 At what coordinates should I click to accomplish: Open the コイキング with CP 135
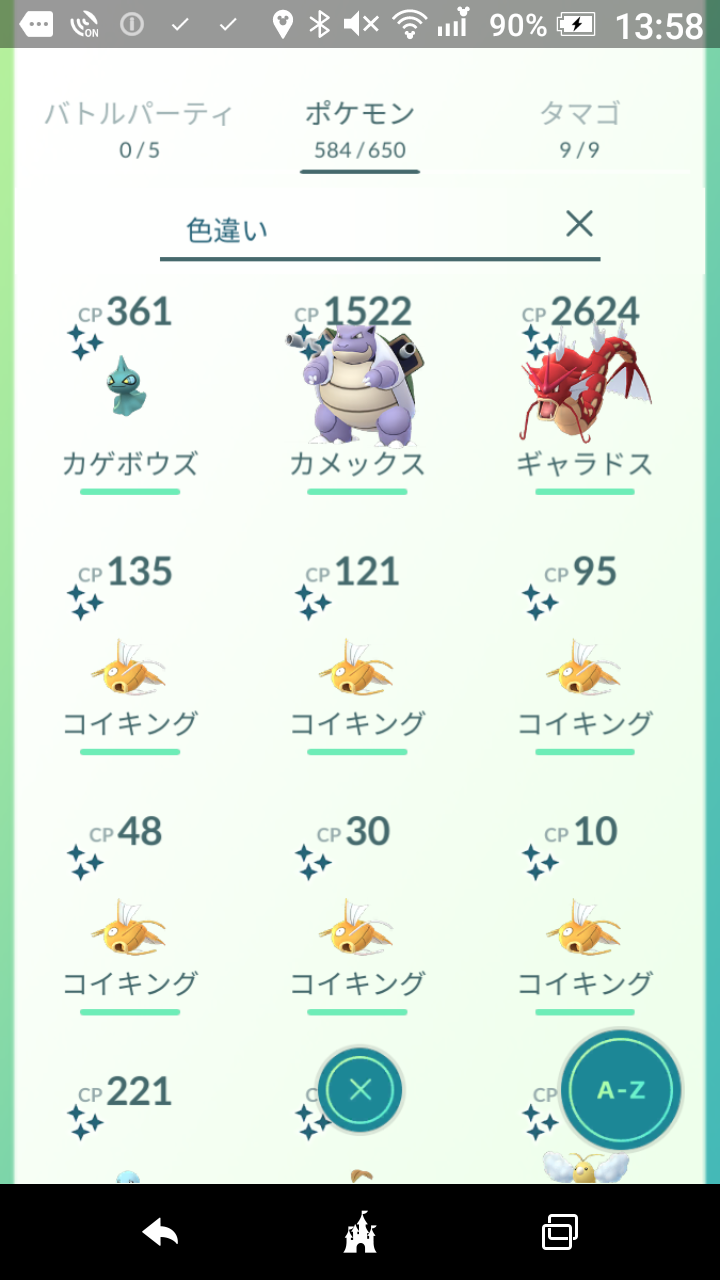(x=130, y=655)
